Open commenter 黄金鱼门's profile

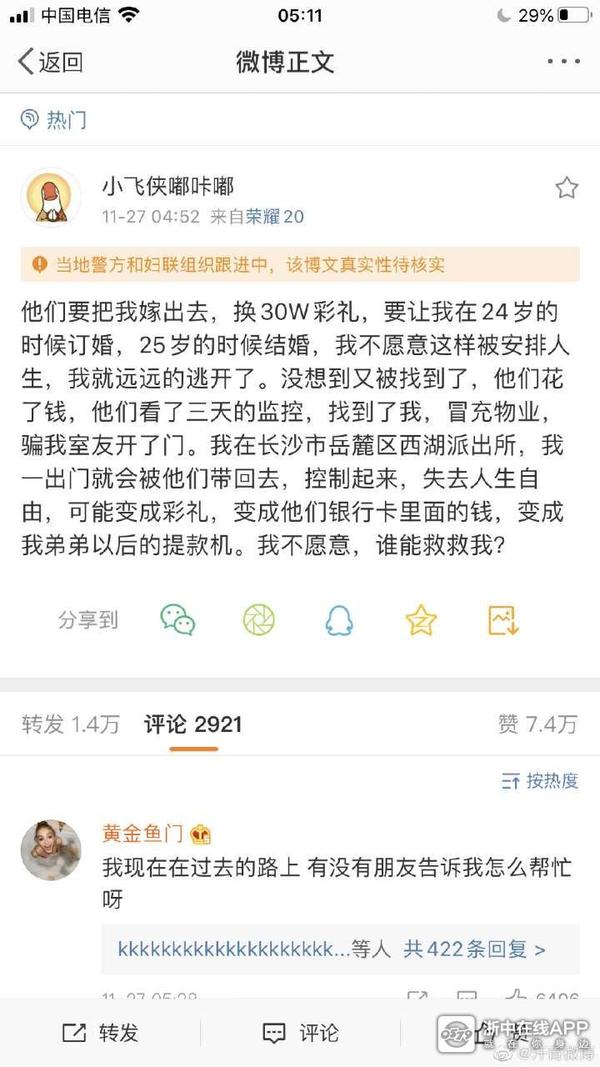point(51,851)
